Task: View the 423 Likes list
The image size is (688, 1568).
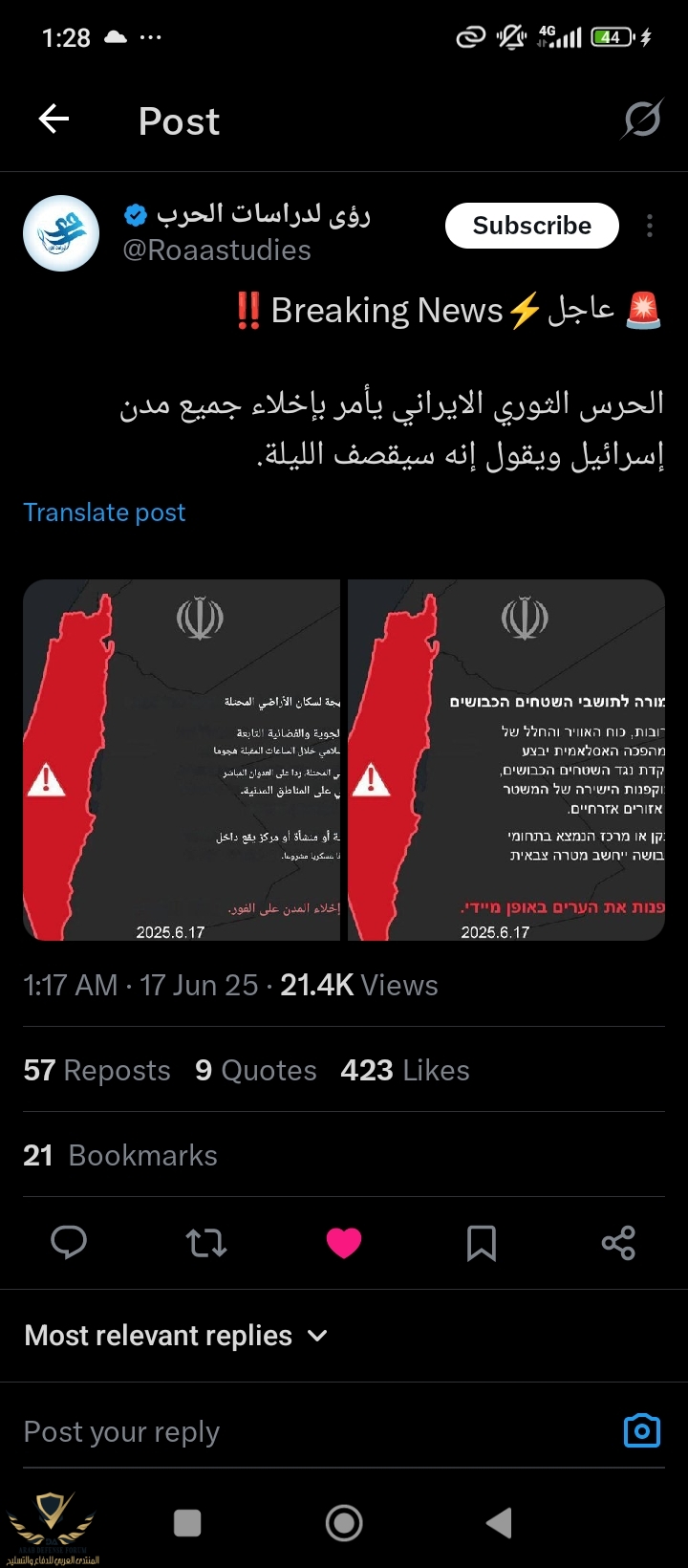Action: point(405,1070)
